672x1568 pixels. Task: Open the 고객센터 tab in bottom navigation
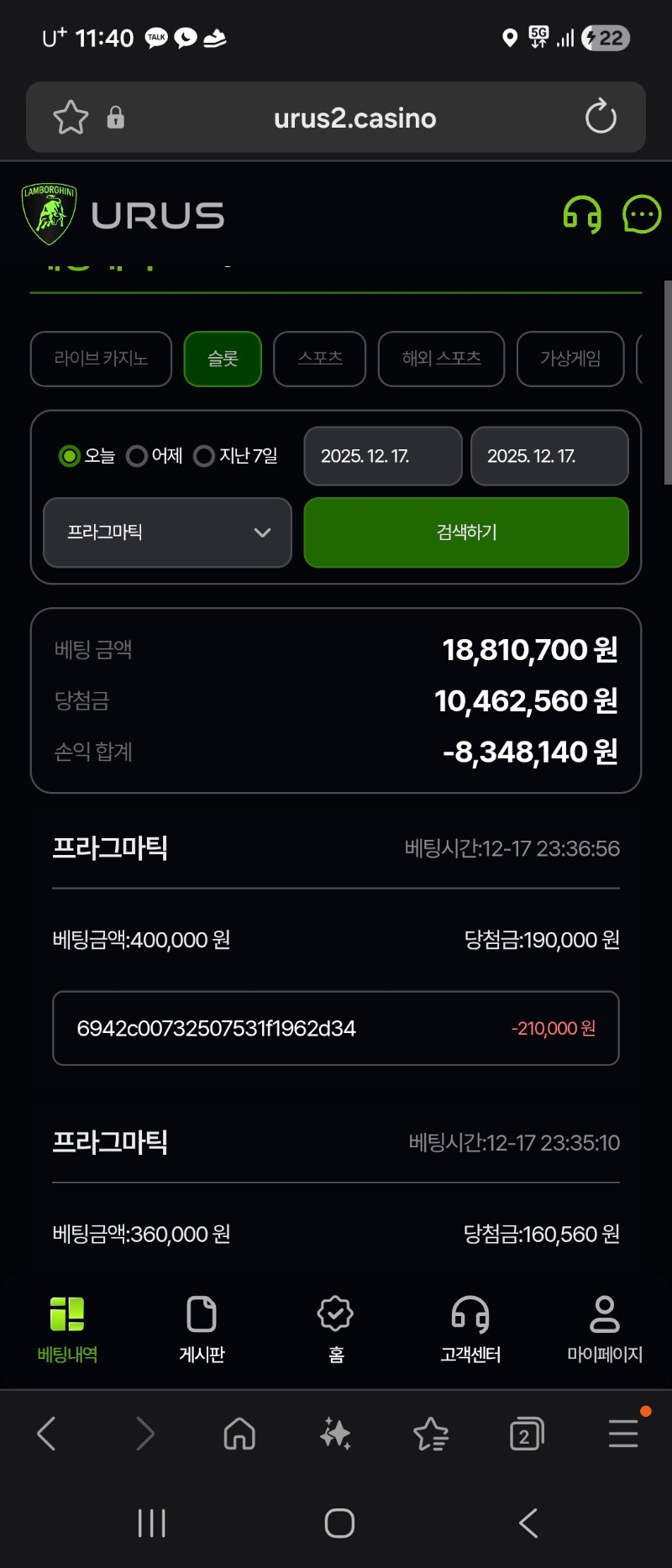coord(470,1328)
